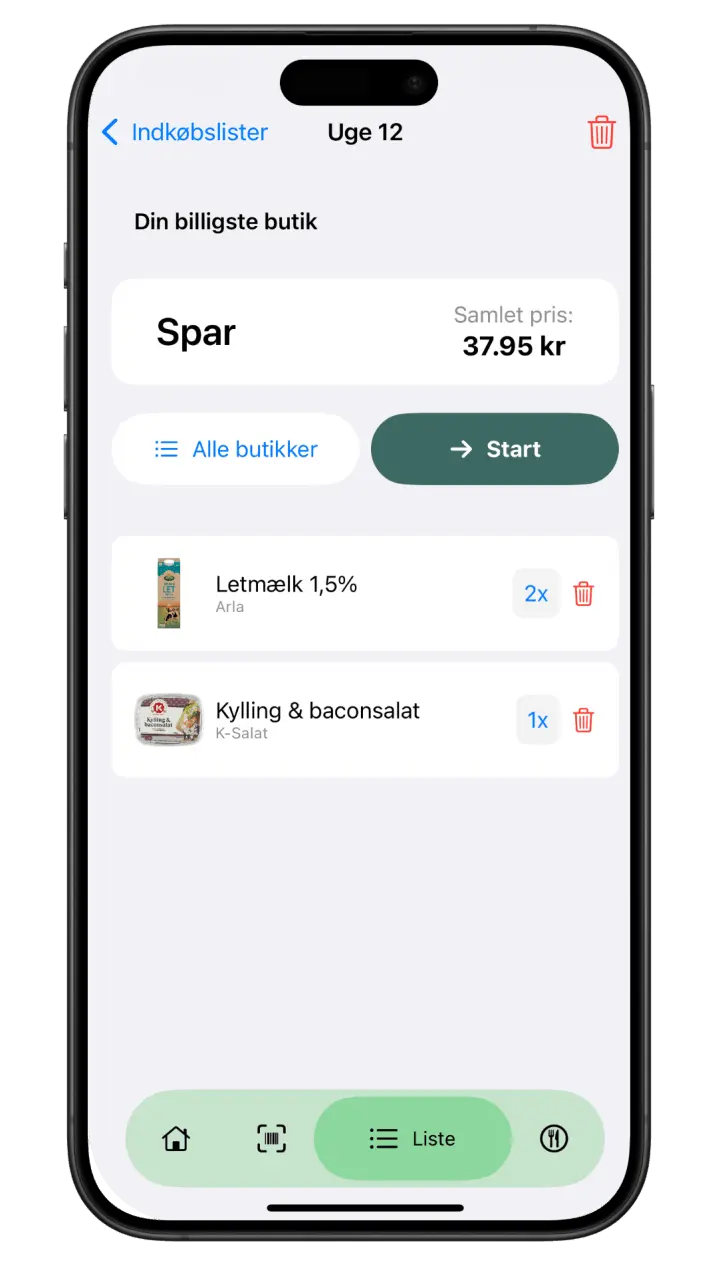Open the fork and knife tab
The width and height of the screenshot is (718, 1276).
coord(554,1138)
